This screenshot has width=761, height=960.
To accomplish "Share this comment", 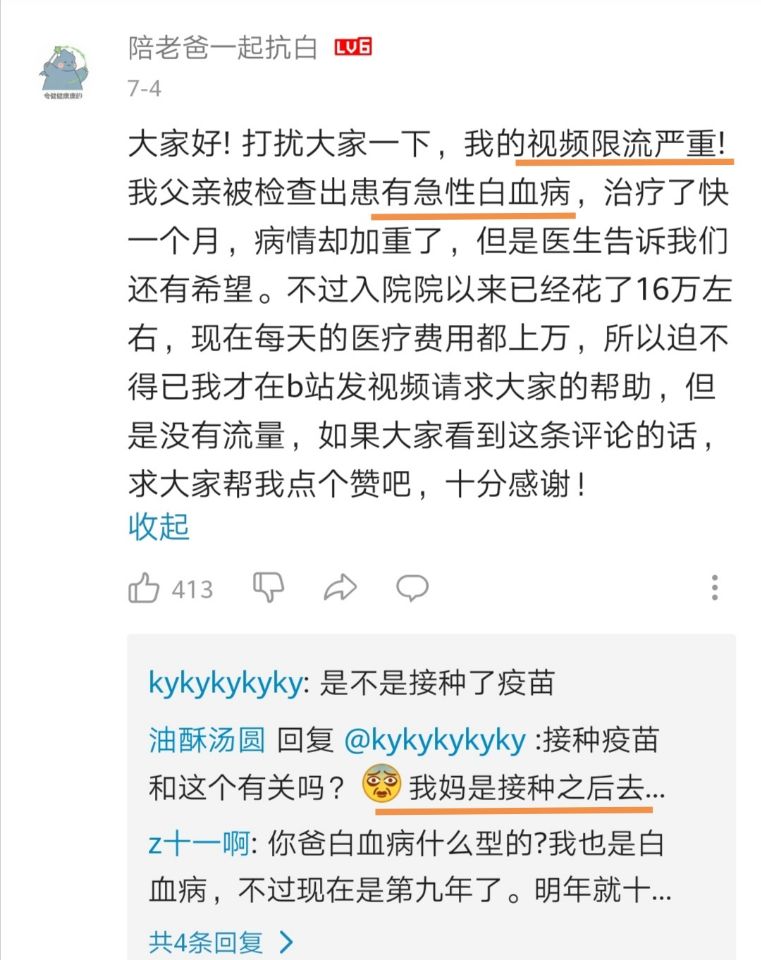I will 341,587.
